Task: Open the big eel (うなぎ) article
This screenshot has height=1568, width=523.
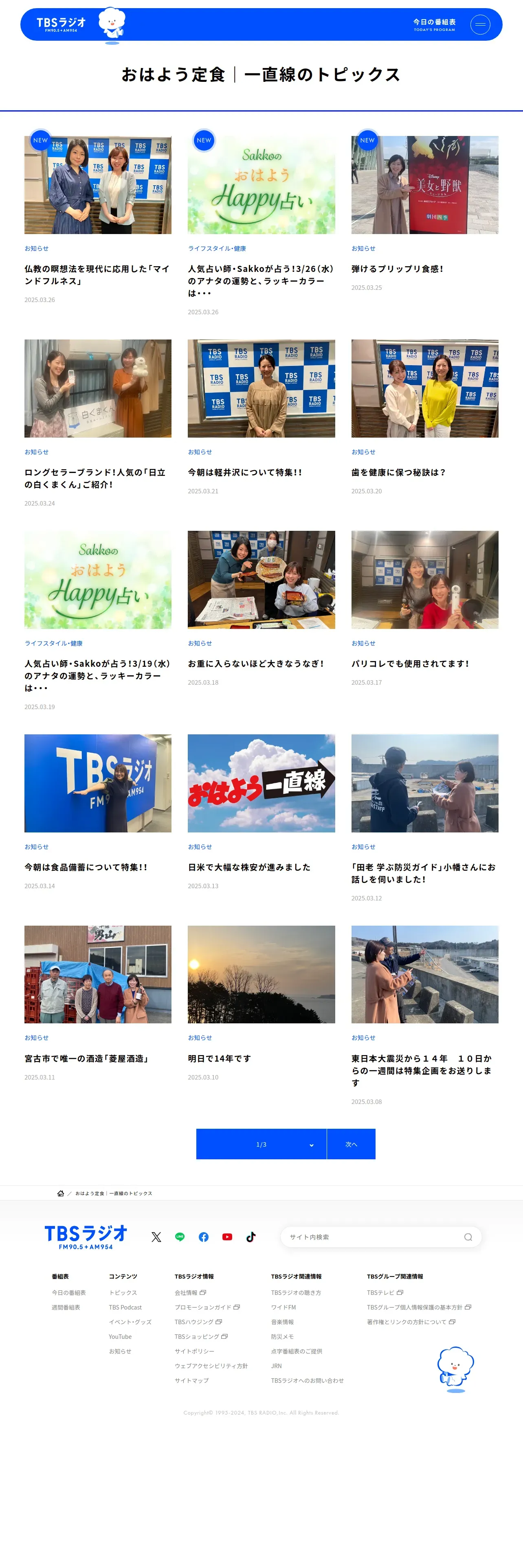Action: click(x=256, y=664)
